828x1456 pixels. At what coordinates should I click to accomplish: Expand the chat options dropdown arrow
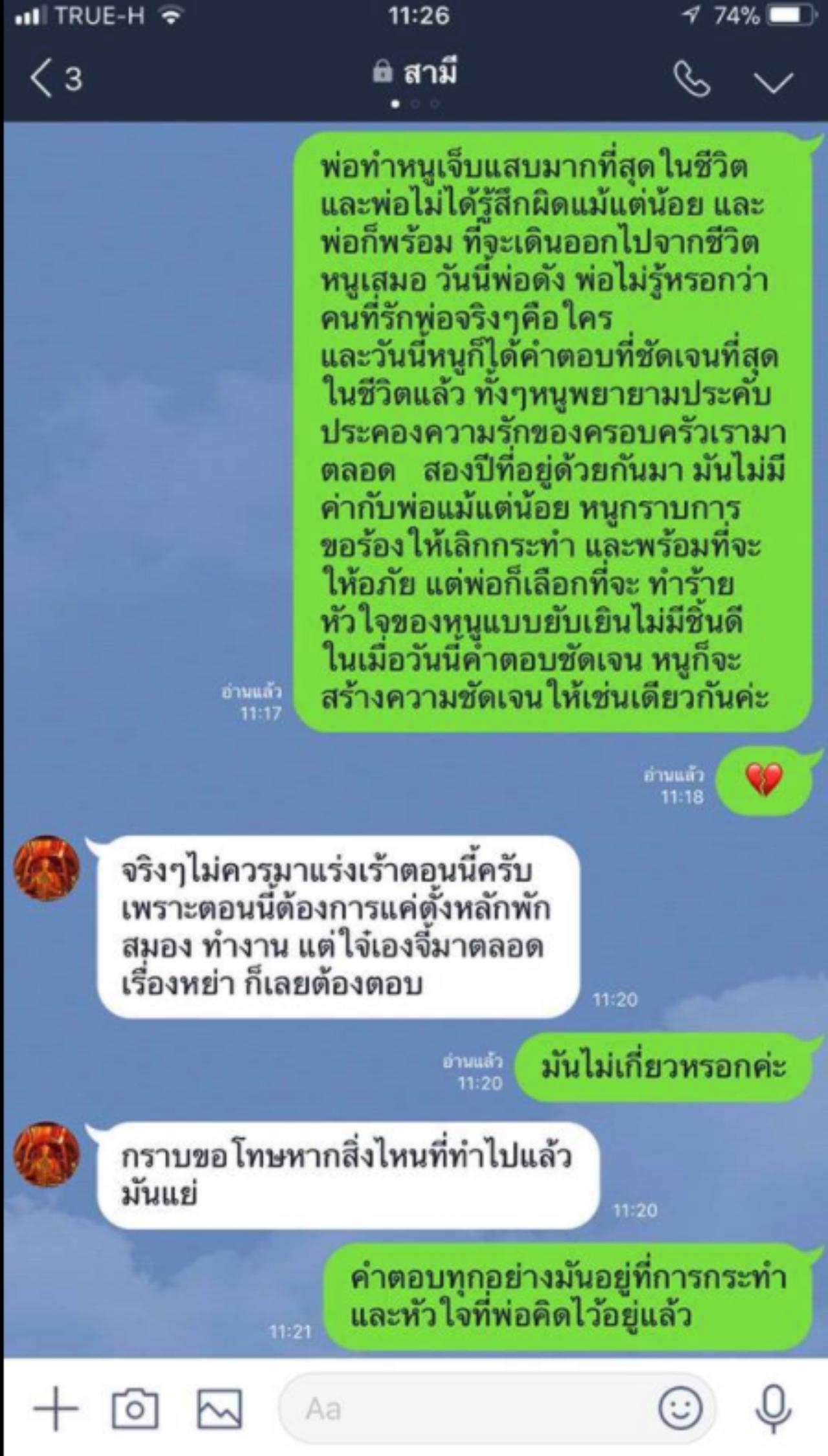point(773,82)
